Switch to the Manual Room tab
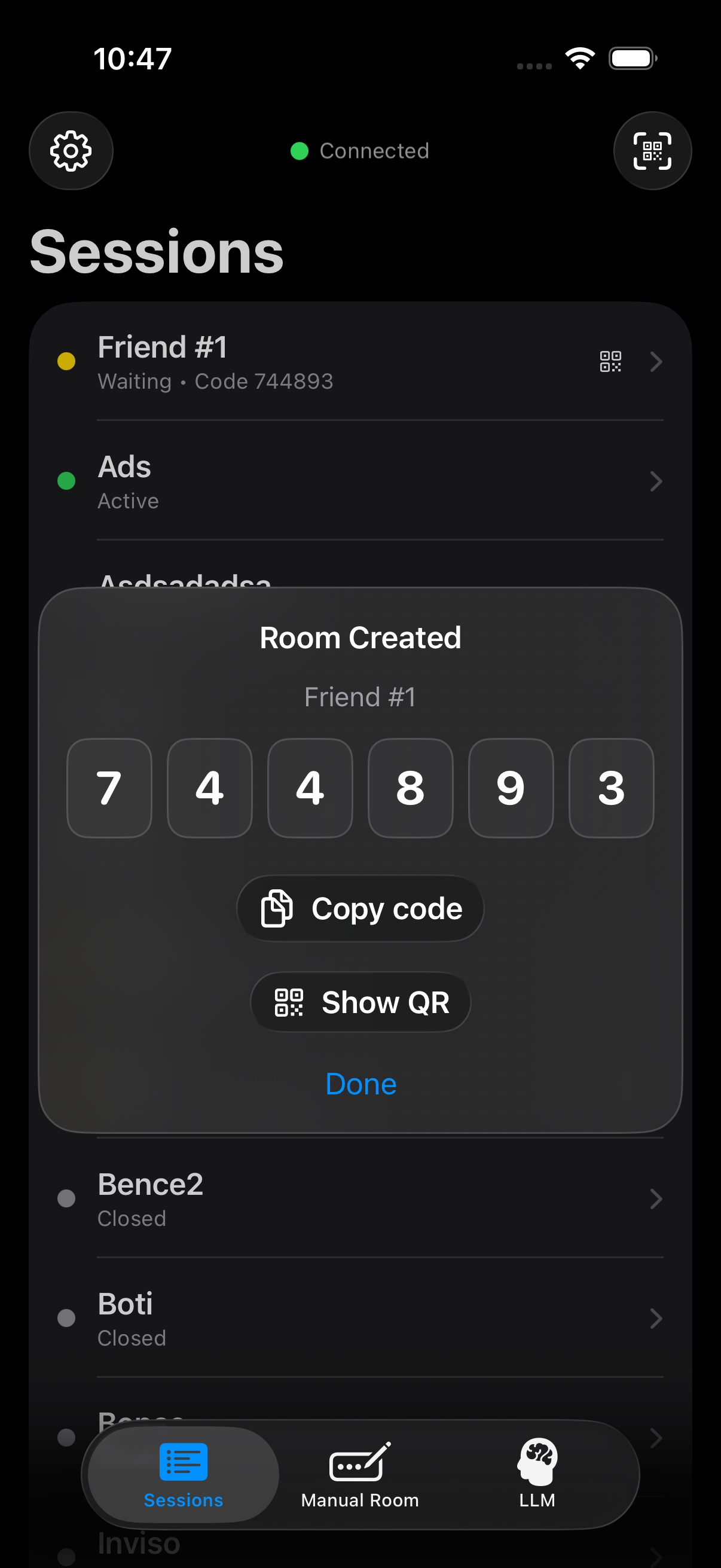Viewport: 721px width, 1568px height. 359,1474
